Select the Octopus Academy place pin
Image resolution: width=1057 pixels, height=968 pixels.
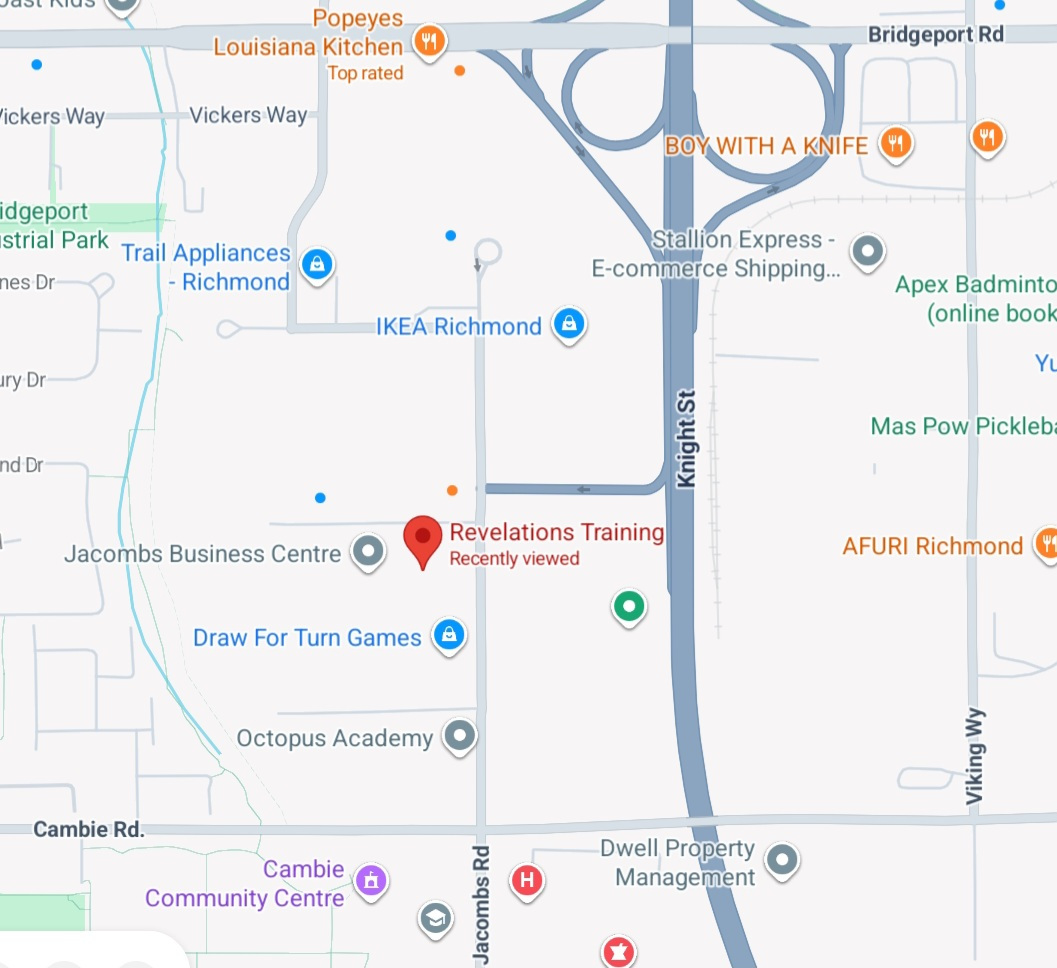tap(460, 737)
